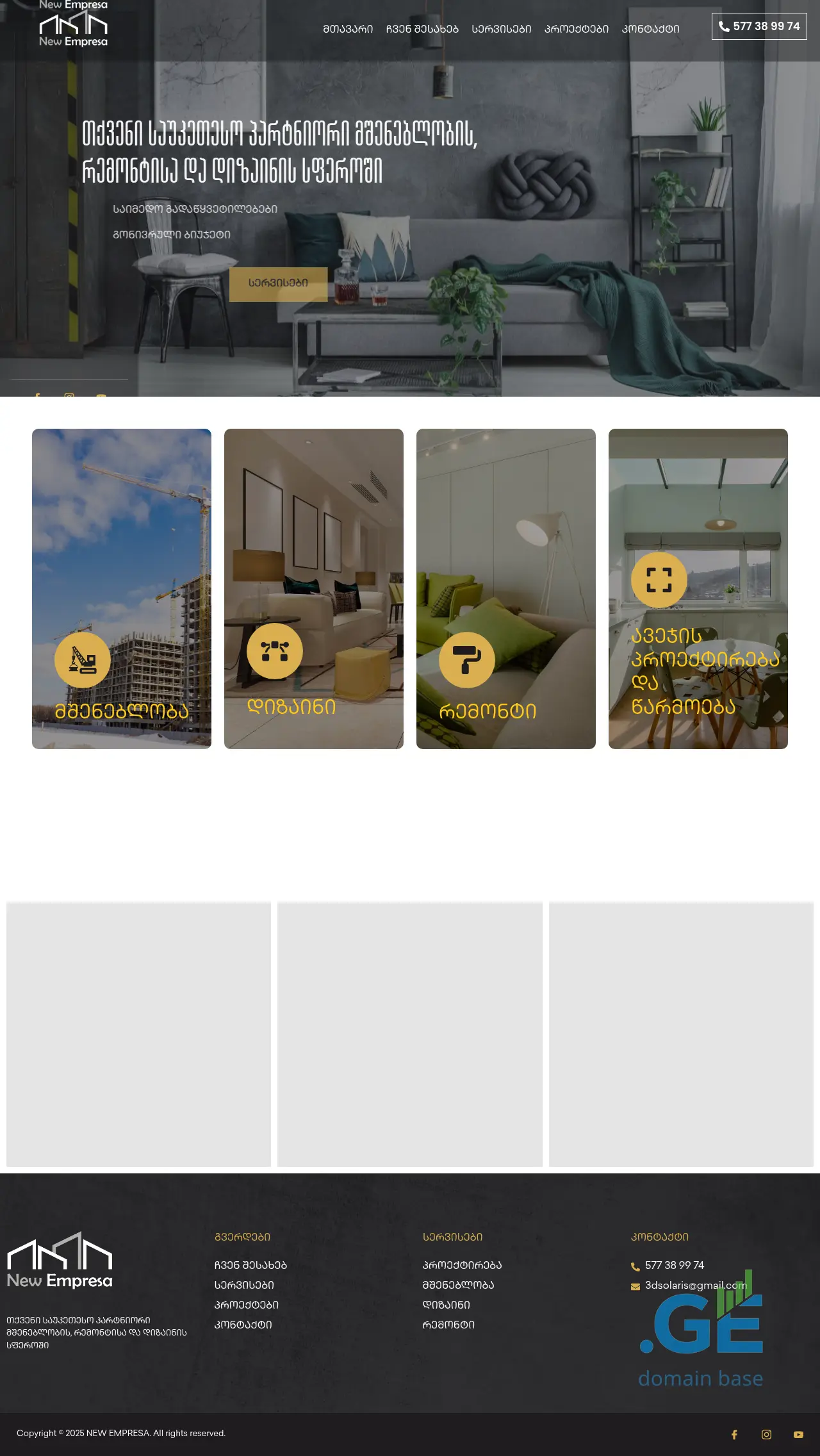820x1456 pixels.
Task: Tap footer პროექტირება service link
Action: click(x=462, y=1265)
